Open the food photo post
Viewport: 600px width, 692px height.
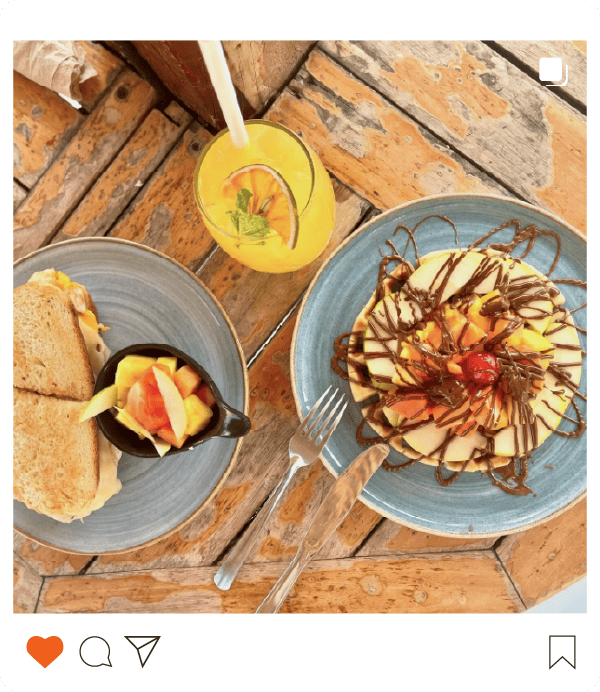pyautogui.click(x=300, y=327)
